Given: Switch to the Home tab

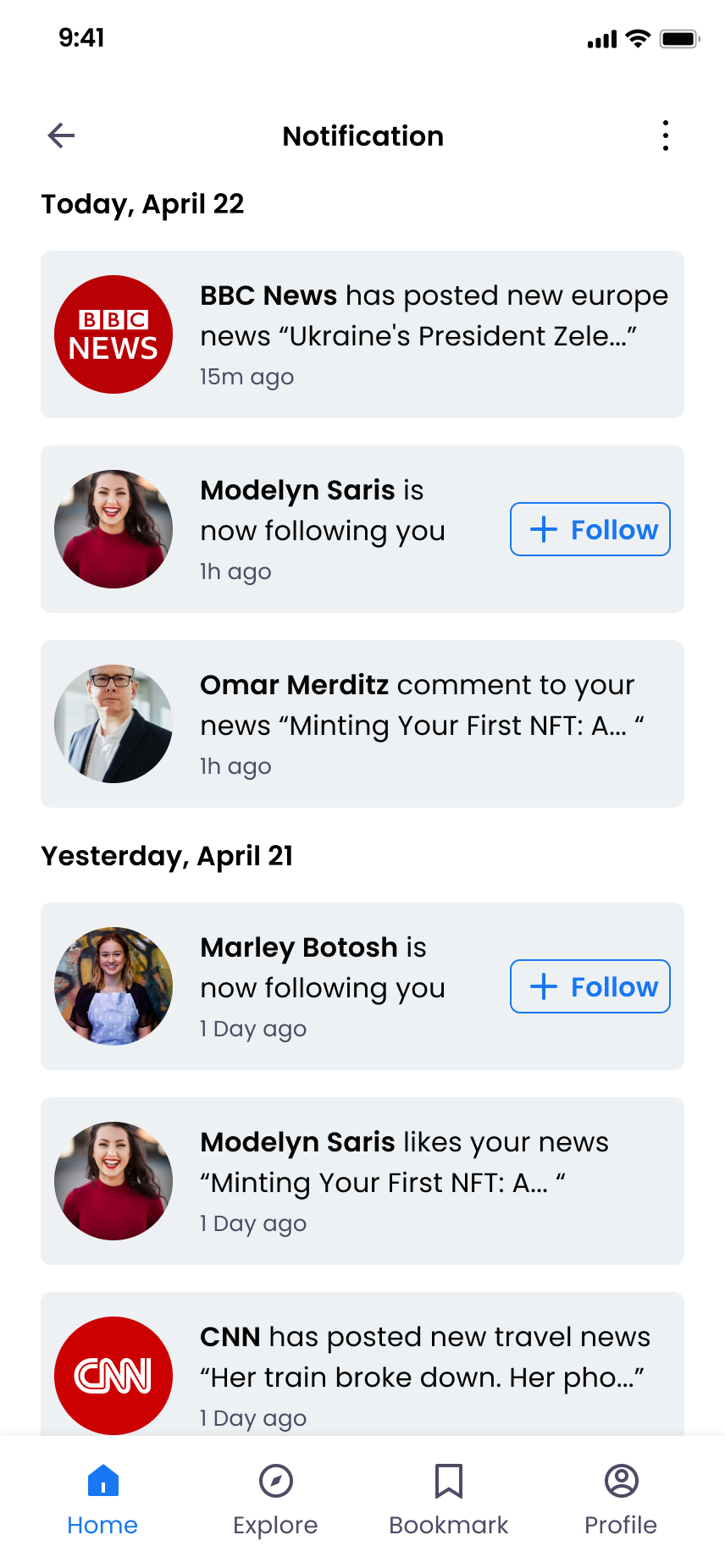Looking at the screenshot, I should tap(102, 1499).
